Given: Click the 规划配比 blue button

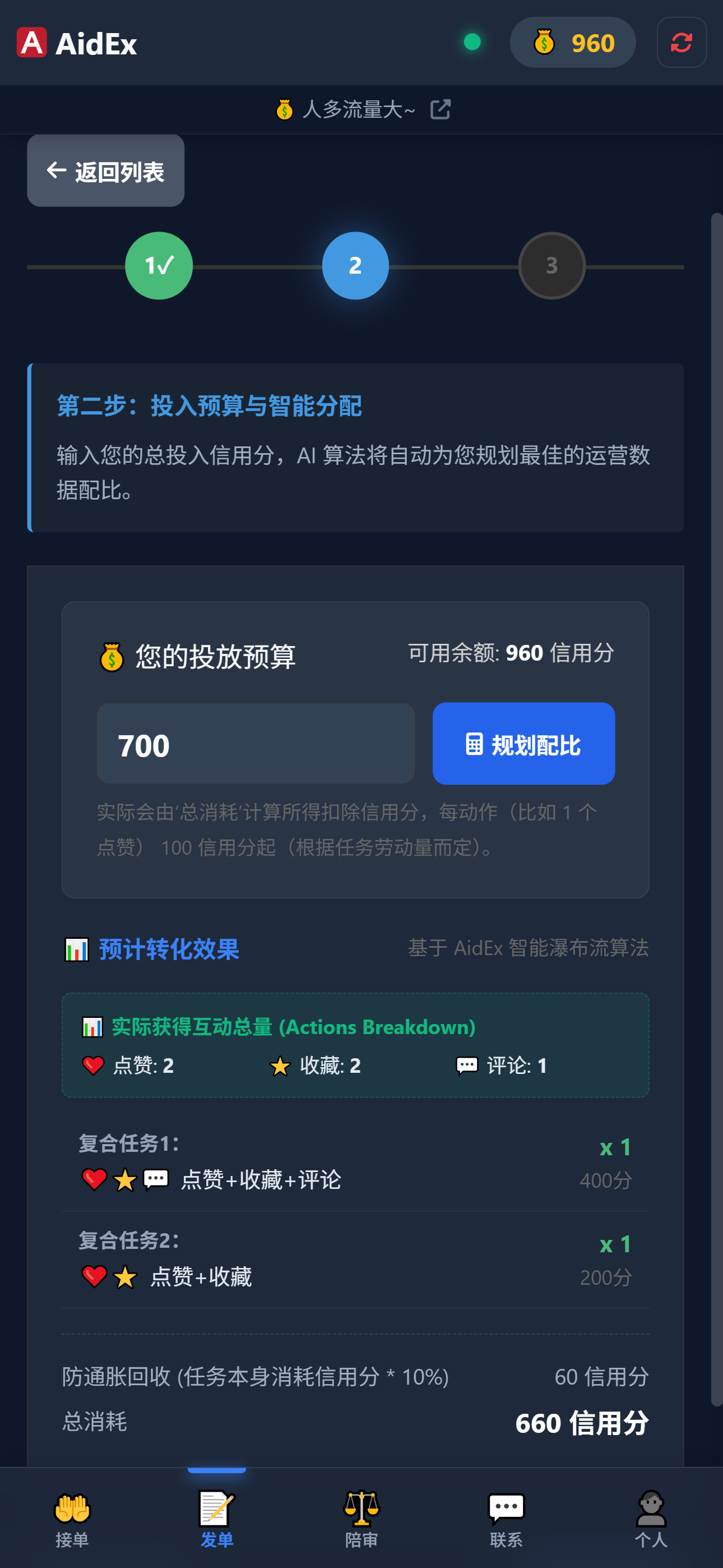Looking at the screenshot, I should click(523, 743).
